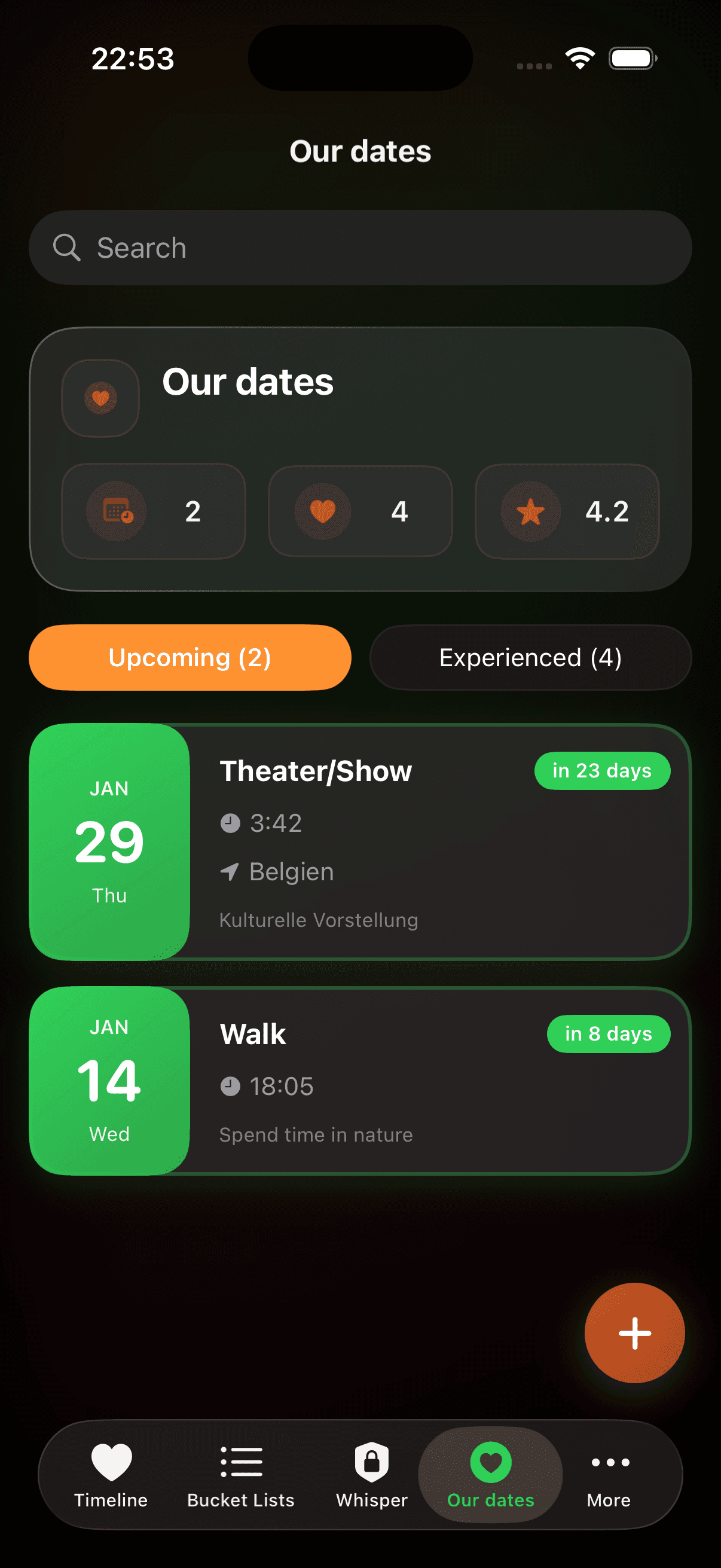Tap the heart icon showing 4 dates
Screen dimensions: 721x1568
click(x=323, y=511)
